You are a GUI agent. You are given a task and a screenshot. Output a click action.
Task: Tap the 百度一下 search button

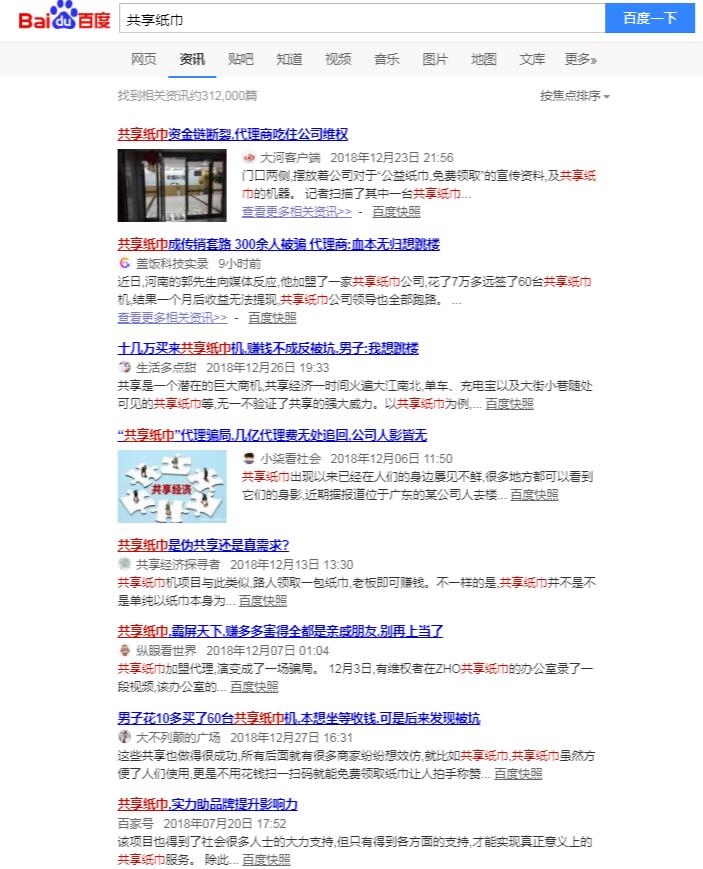[x=649, y=19]
